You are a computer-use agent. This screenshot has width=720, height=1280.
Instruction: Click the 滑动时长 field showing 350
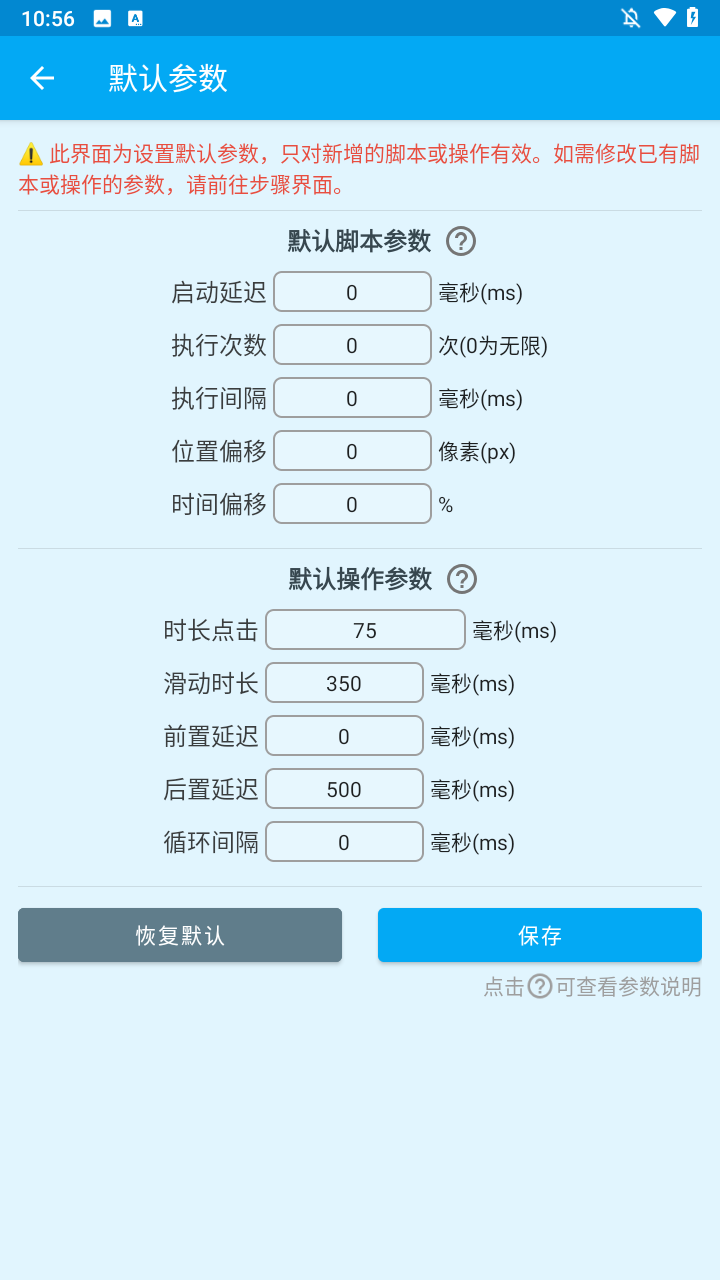pyautogui.click(x=344, y=682)
